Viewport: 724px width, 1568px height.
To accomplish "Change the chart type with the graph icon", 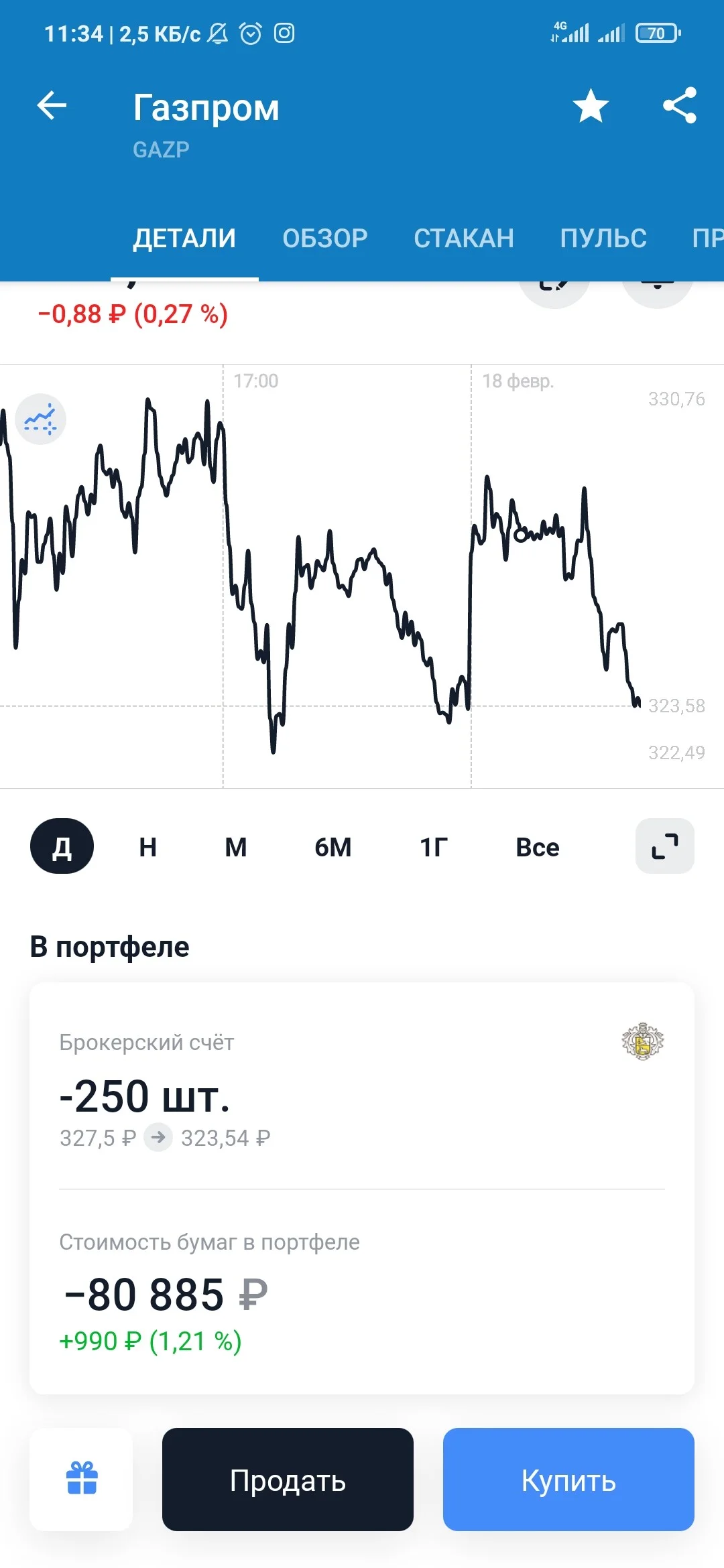I will click(40, 419).
